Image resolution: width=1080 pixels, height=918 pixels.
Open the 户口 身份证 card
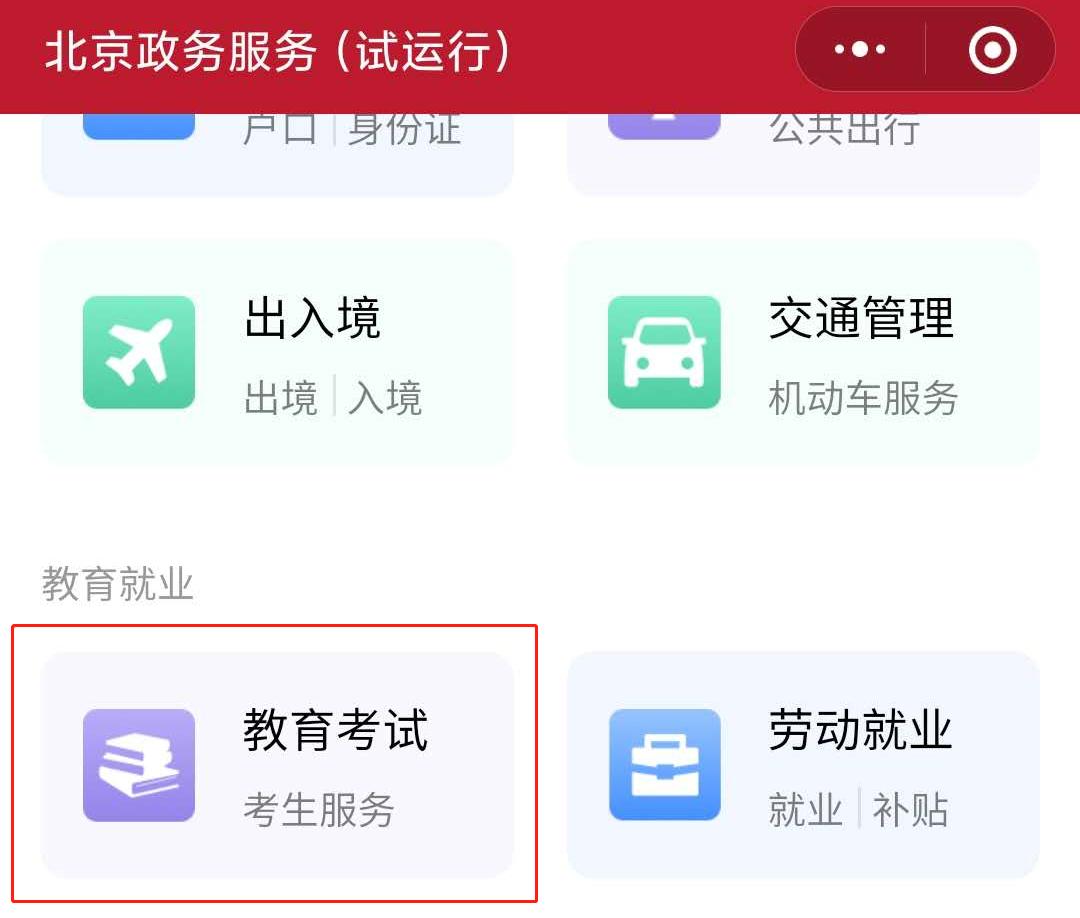point(277,150)
